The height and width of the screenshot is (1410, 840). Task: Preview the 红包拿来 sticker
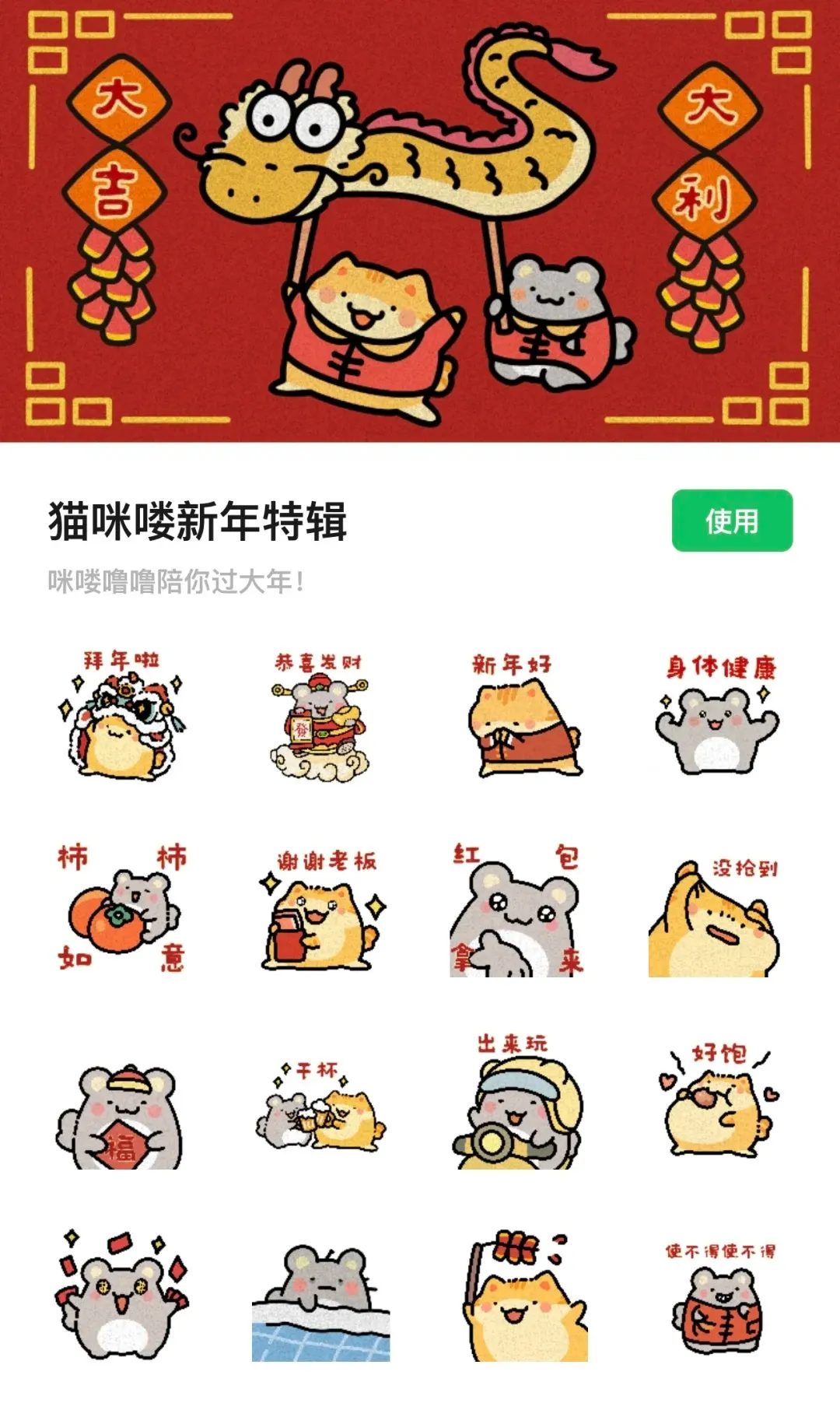click(519, 909)
